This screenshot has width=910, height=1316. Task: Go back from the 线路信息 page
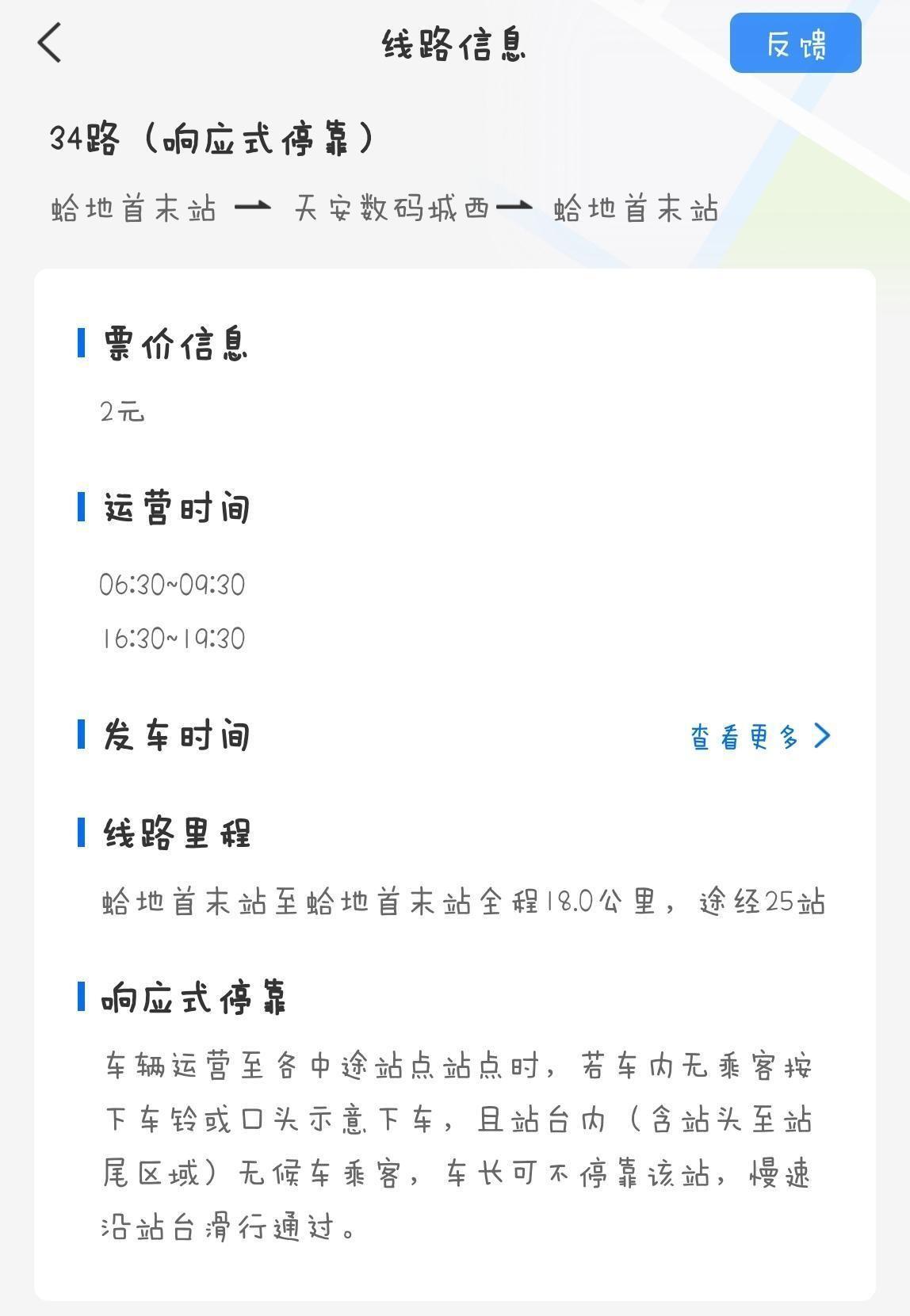[x=50, y=43]
